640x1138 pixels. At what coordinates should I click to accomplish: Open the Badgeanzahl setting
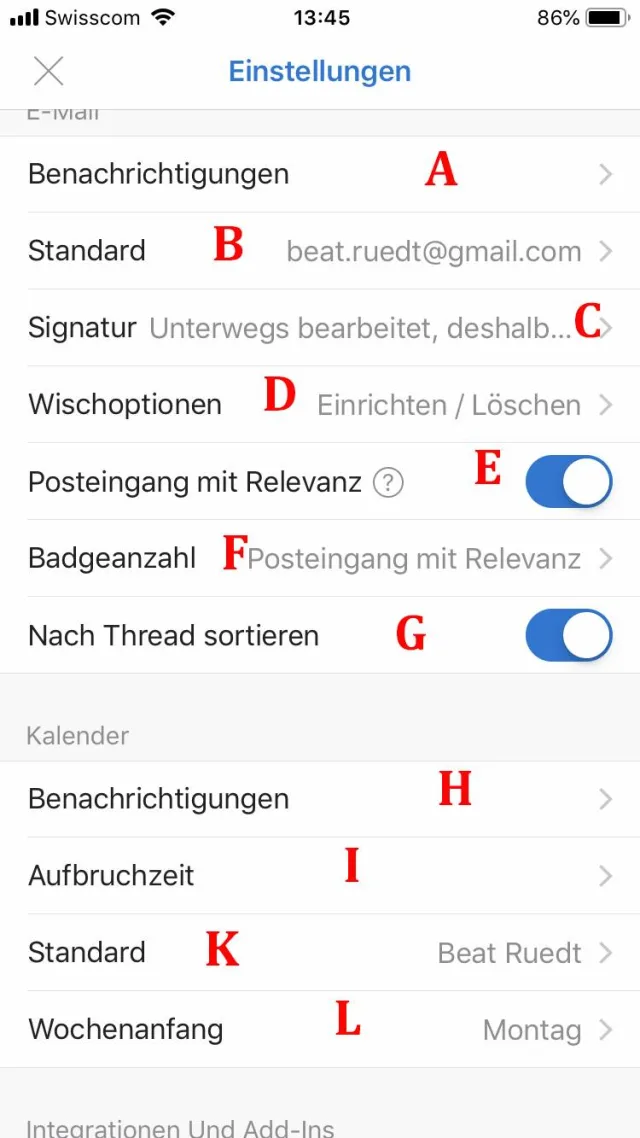[x=320, y=558]
